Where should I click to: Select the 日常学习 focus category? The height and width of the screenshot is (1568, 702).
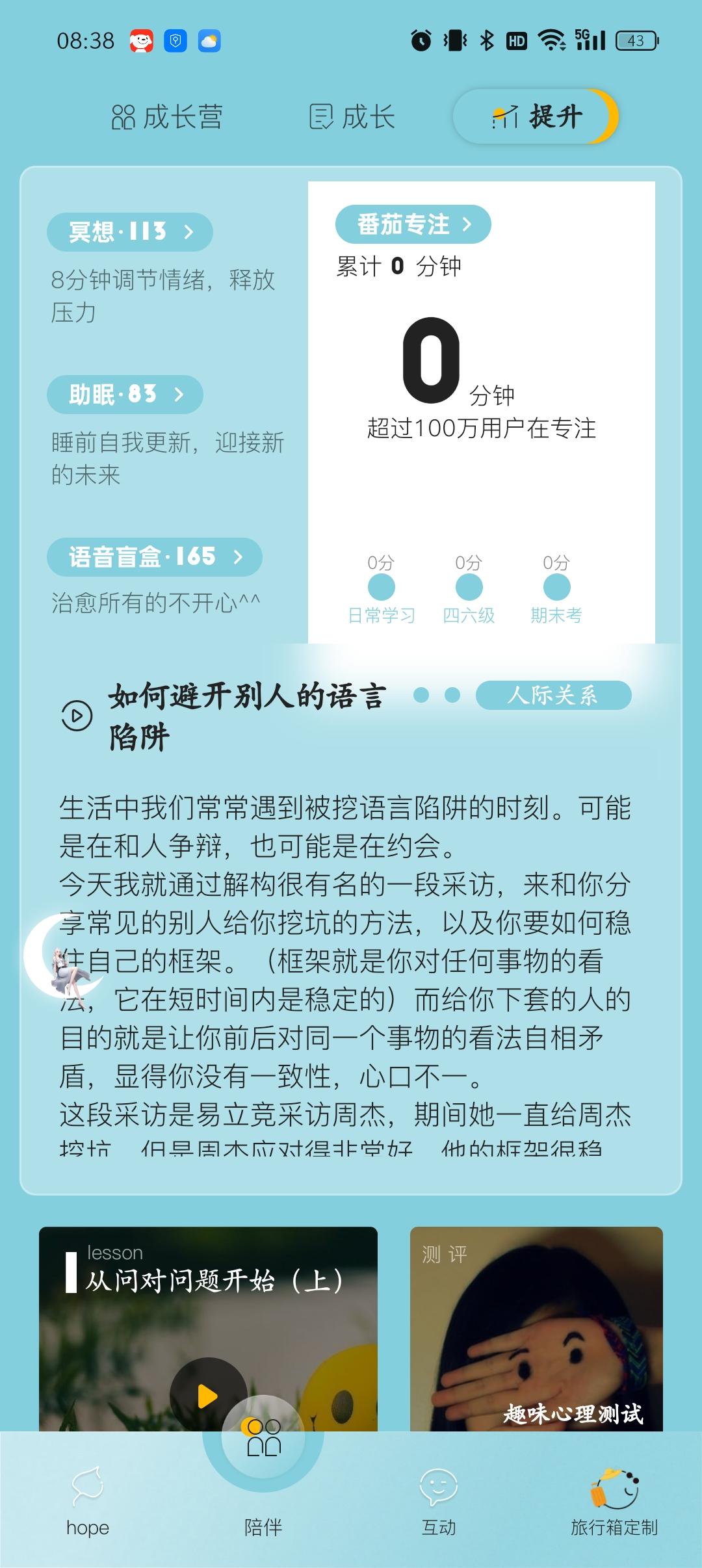pyautogui.click(x=382, y=588)
